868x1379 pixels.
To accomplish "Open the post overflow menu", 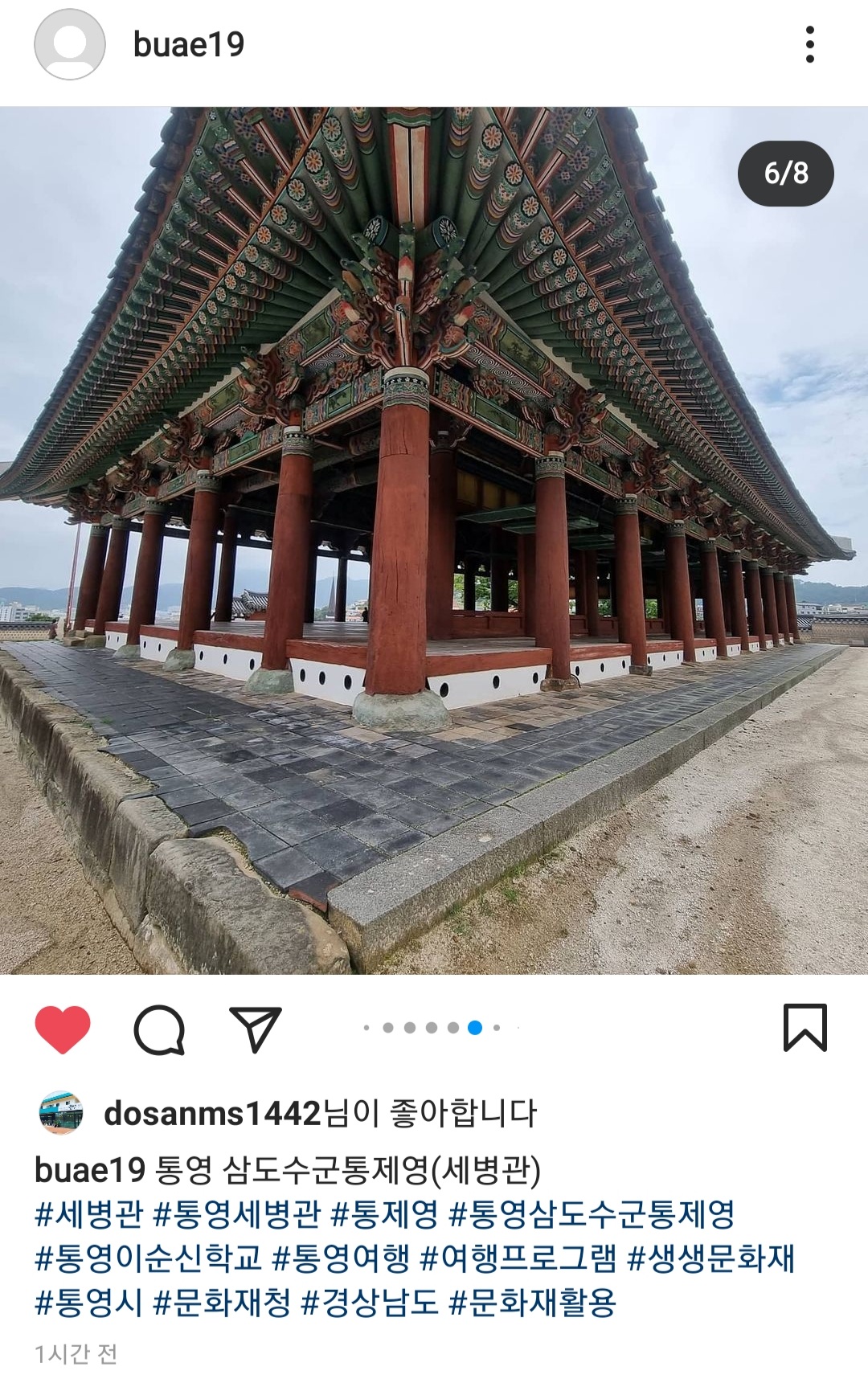I will (x=809, y=45).
